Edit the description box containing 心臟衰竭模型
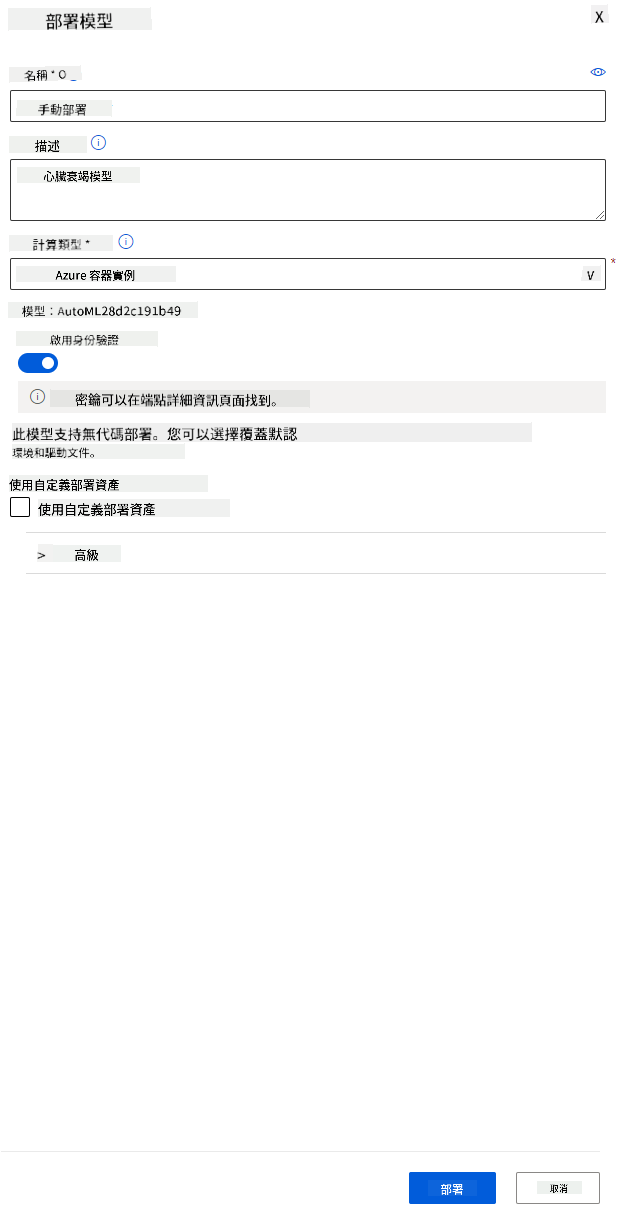The image size is (617, 1213). point(308,190)
